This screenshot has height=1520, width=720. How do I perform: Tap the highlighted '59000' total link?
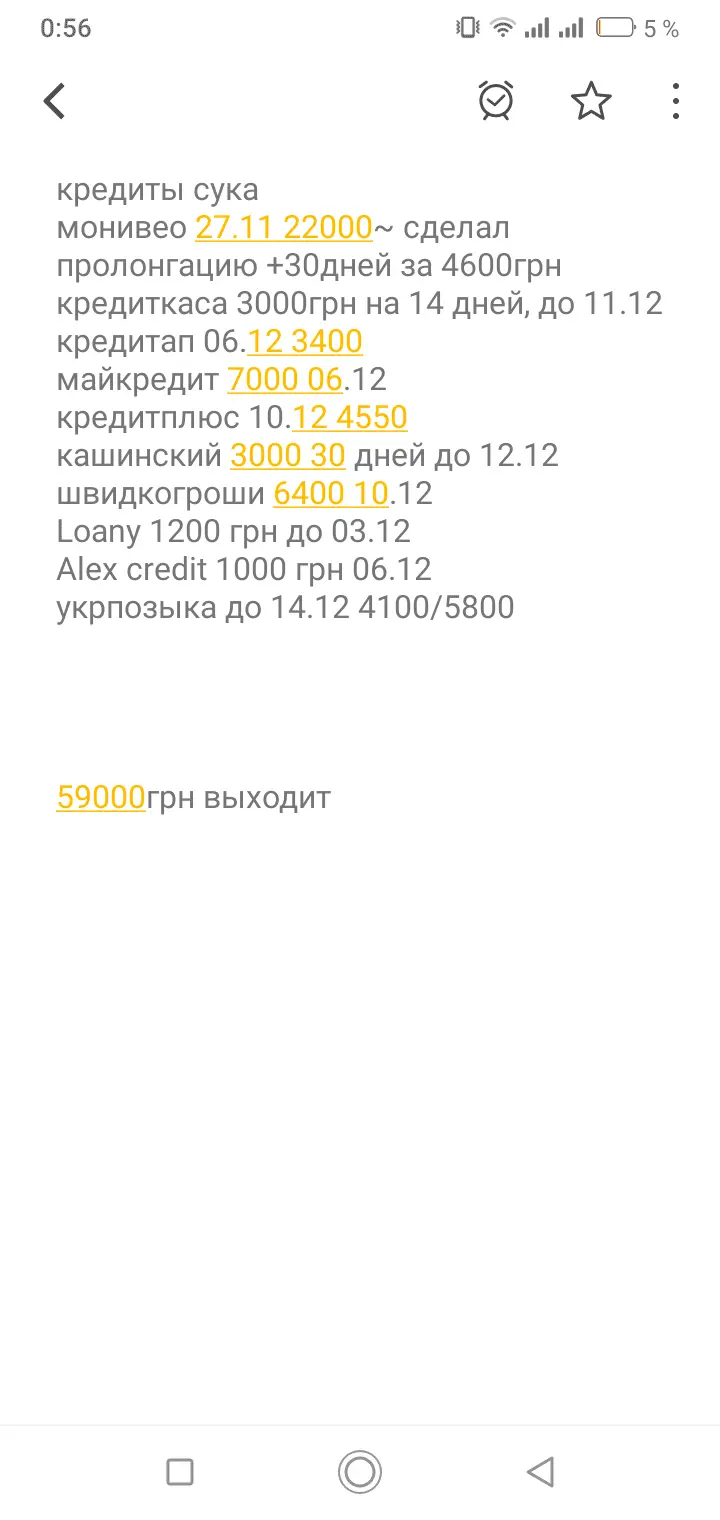pyautogui.click(x=100, y=797)
